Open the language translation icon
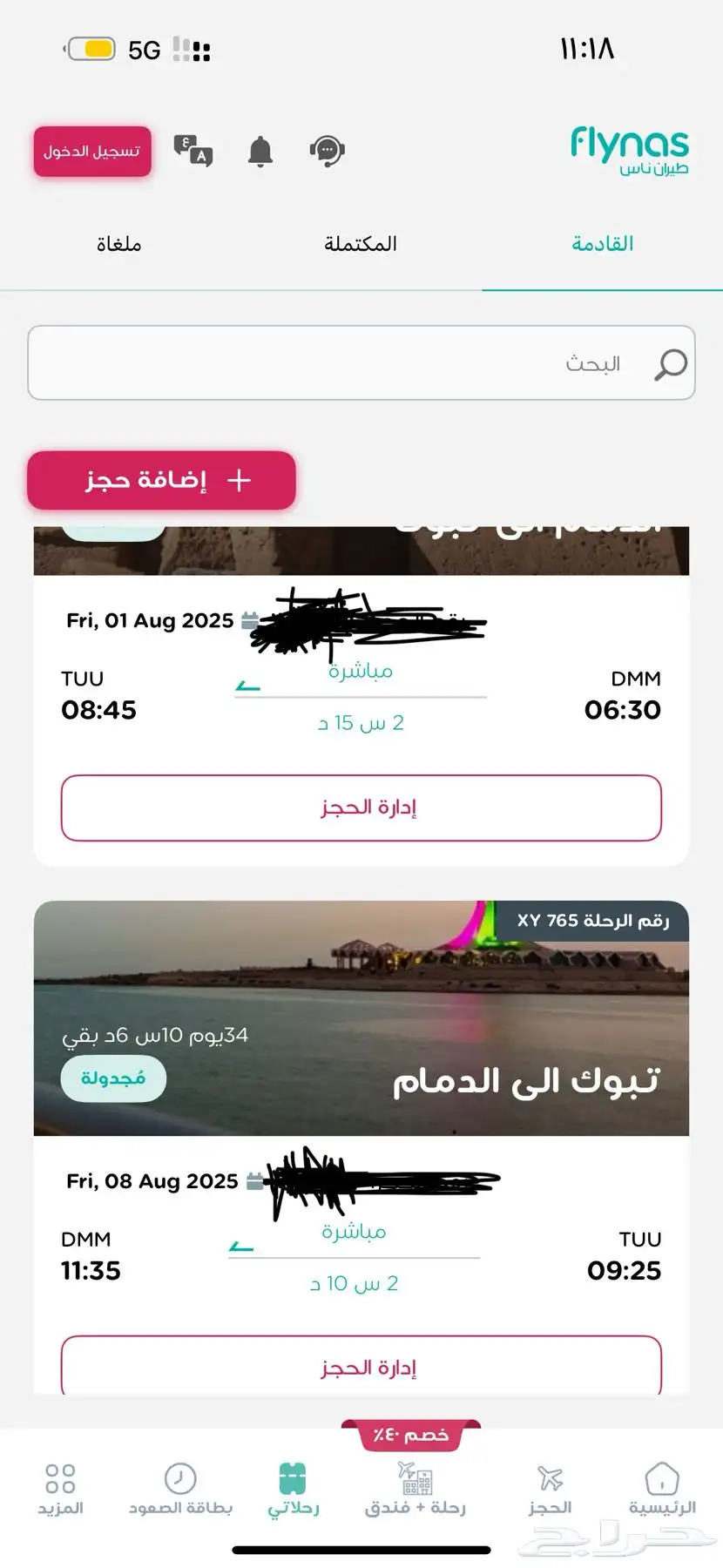 click(193, 150)
